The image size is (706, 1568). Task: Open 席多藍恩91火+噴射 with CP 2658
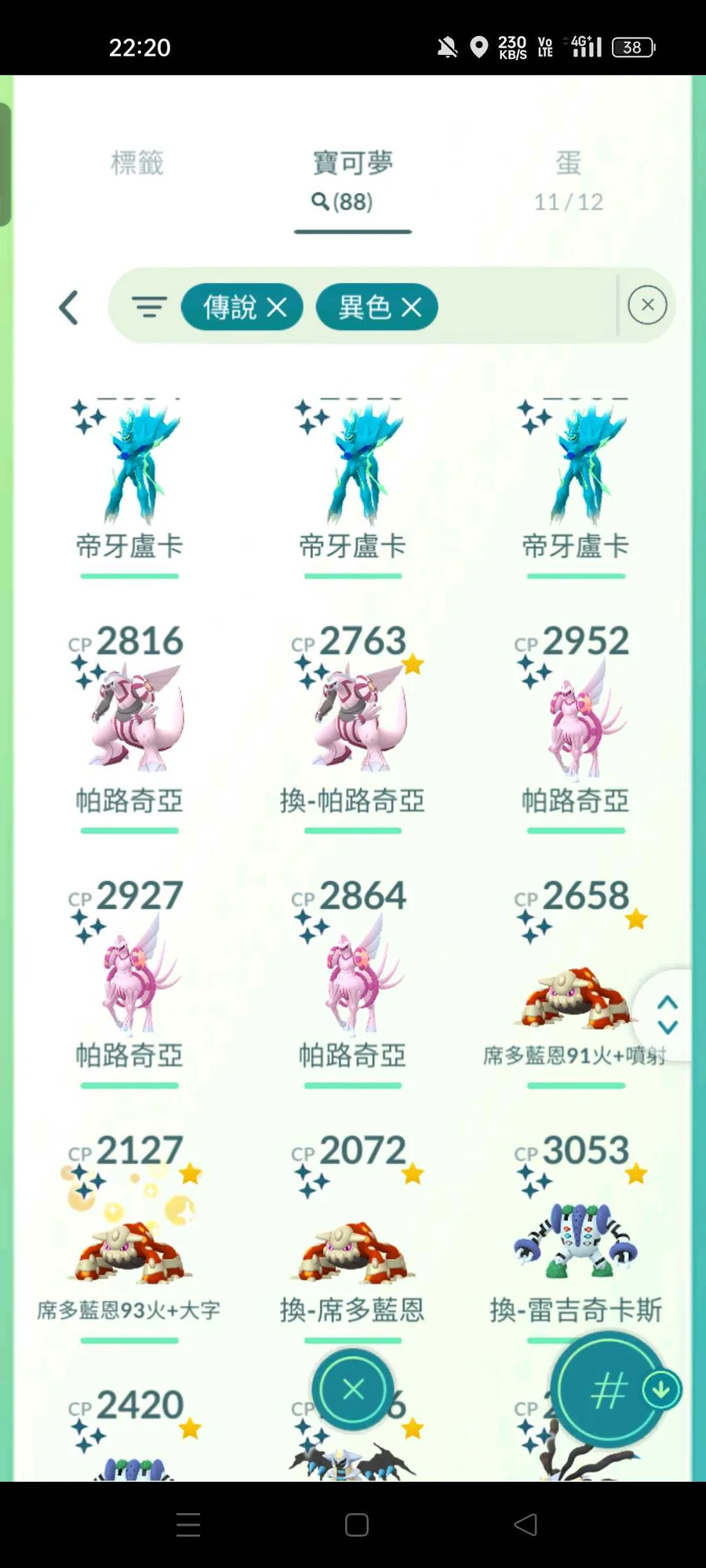point(576,980)
